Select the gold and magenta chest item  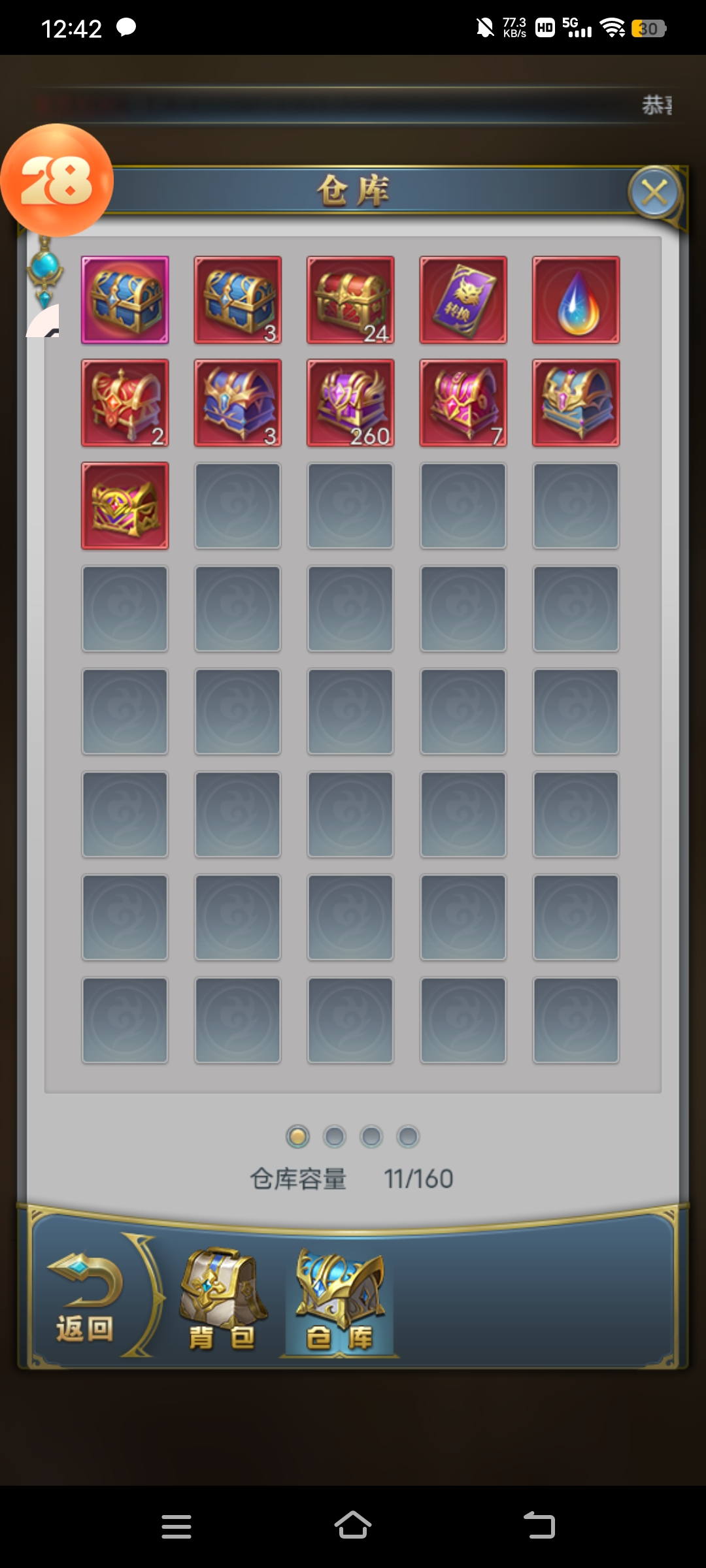(125, 506)
